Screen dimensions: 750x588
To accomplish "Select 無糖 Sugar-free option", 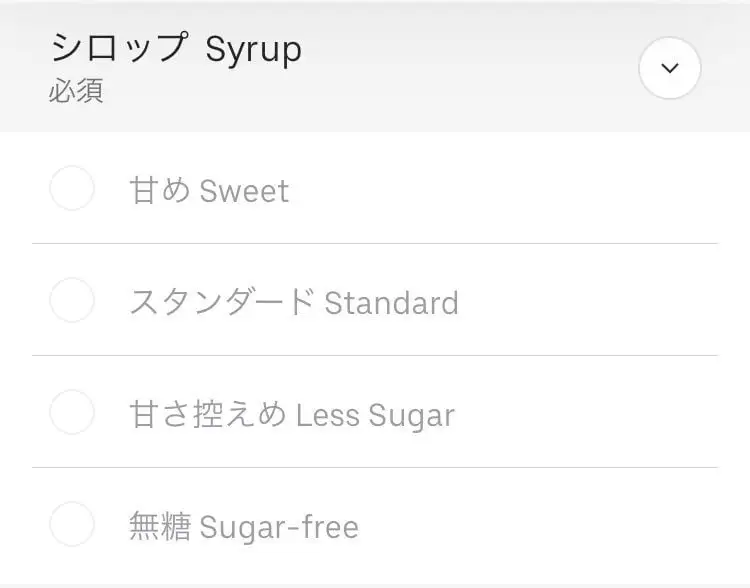I will (72, 525).
